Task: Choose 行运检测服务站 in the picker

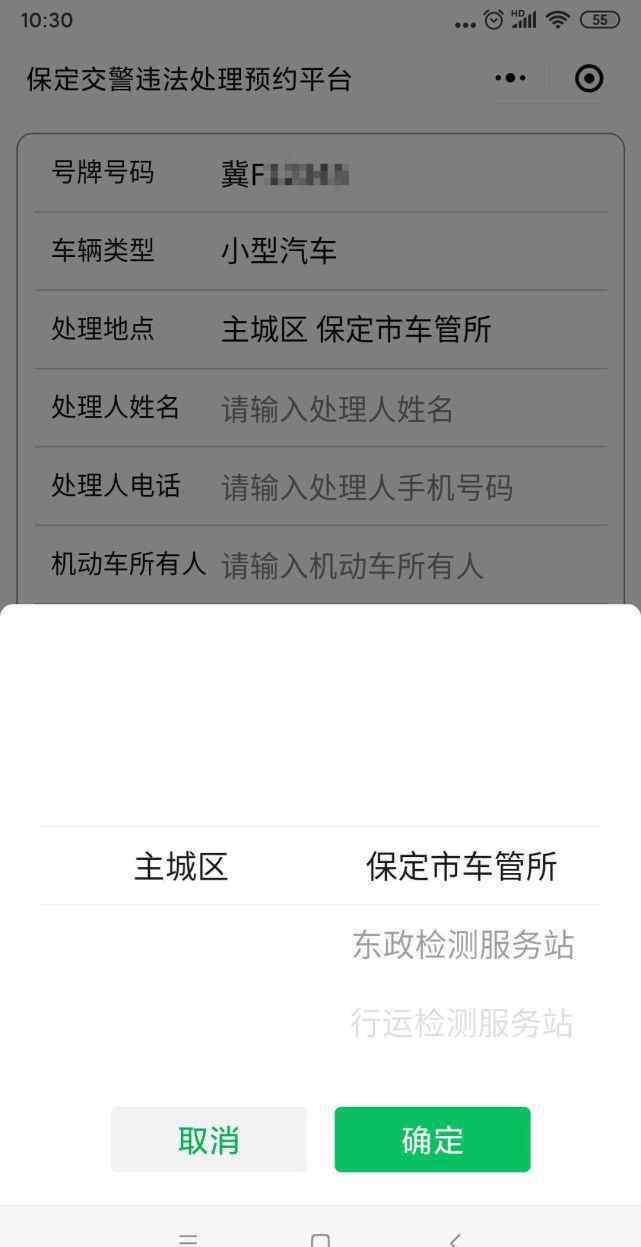Action: click(462, 1023)
